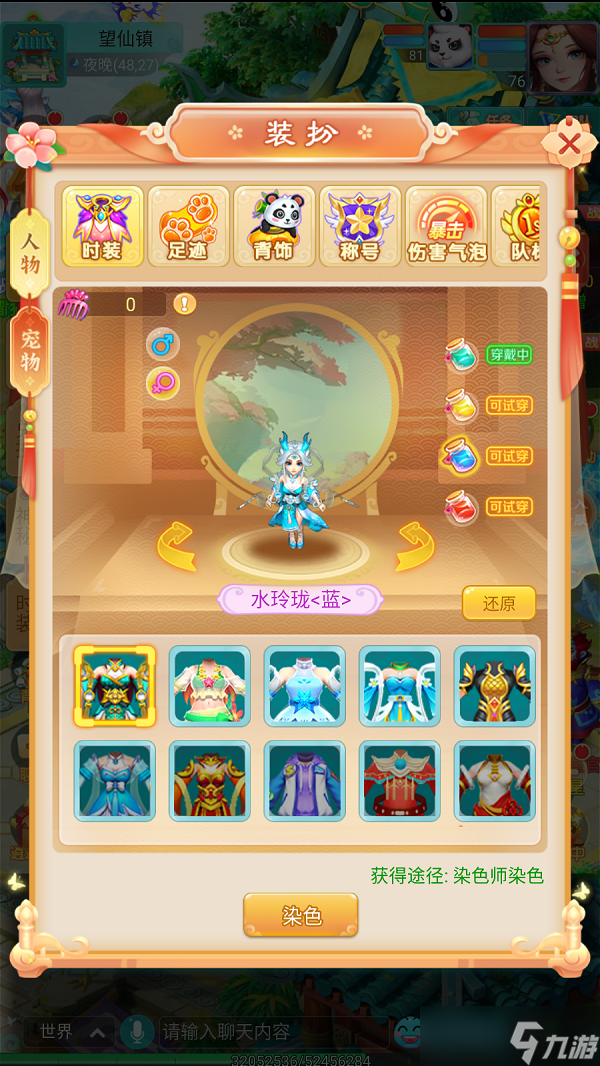Tap the 还原 restore button

coord(498,604)
